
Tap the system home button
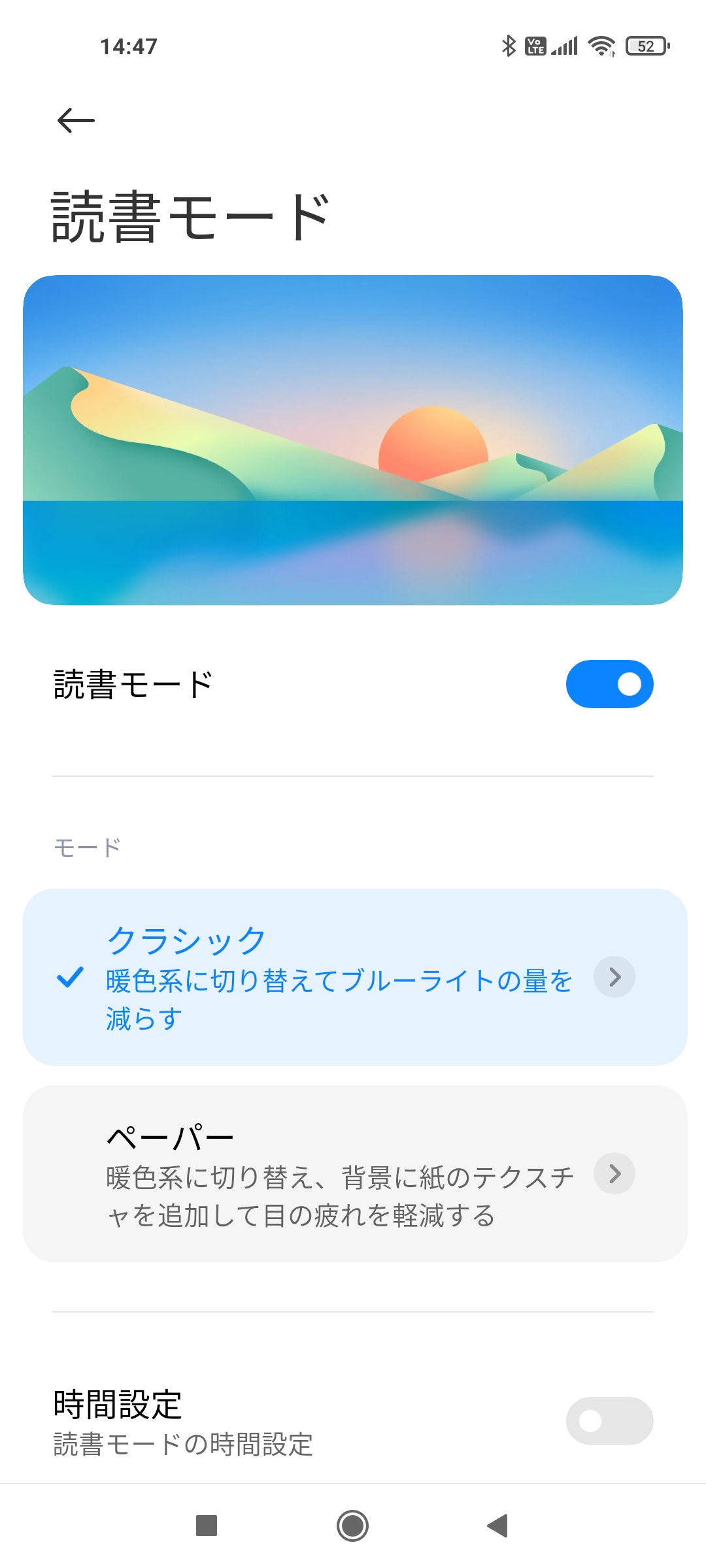point(352,1526)
